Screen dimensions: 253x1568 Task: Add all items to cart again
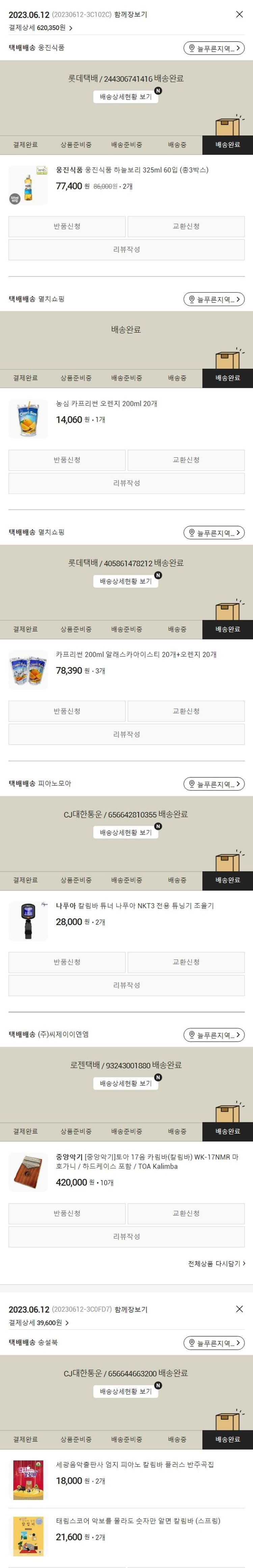pyautogui.click(x=217, y=1264)
